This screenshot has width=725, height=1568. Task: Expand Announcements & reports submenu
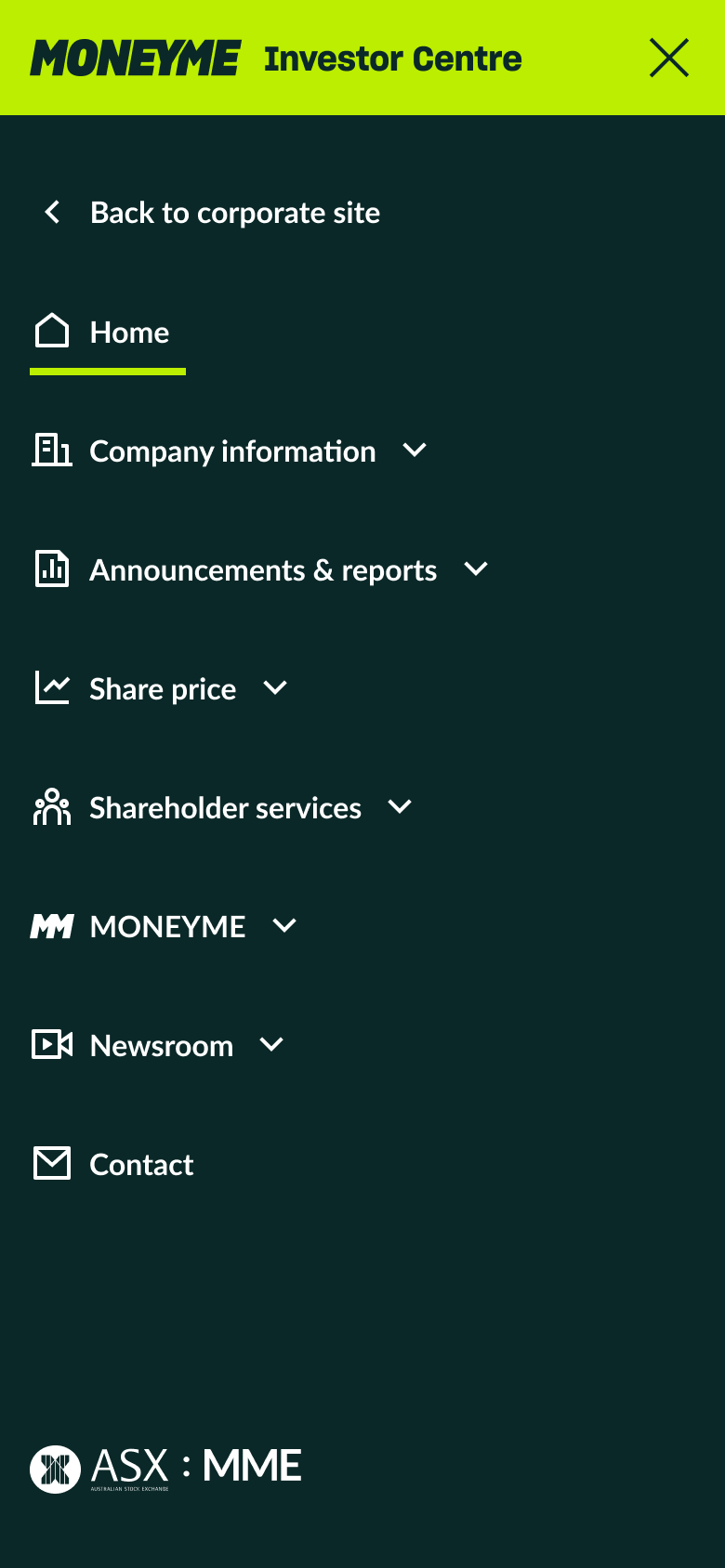tap(260, 569)
